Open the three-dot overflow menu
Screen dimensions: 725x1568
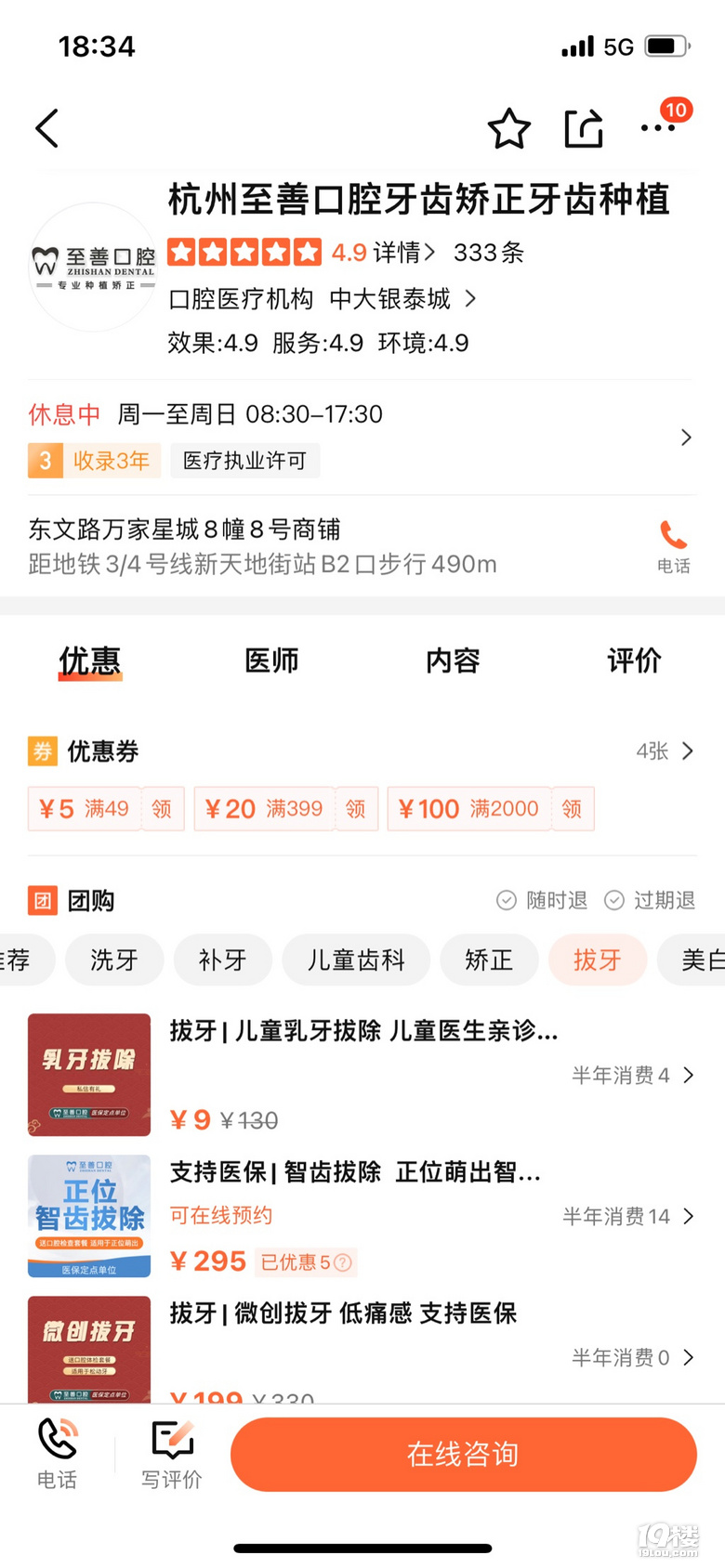(657, 128)
